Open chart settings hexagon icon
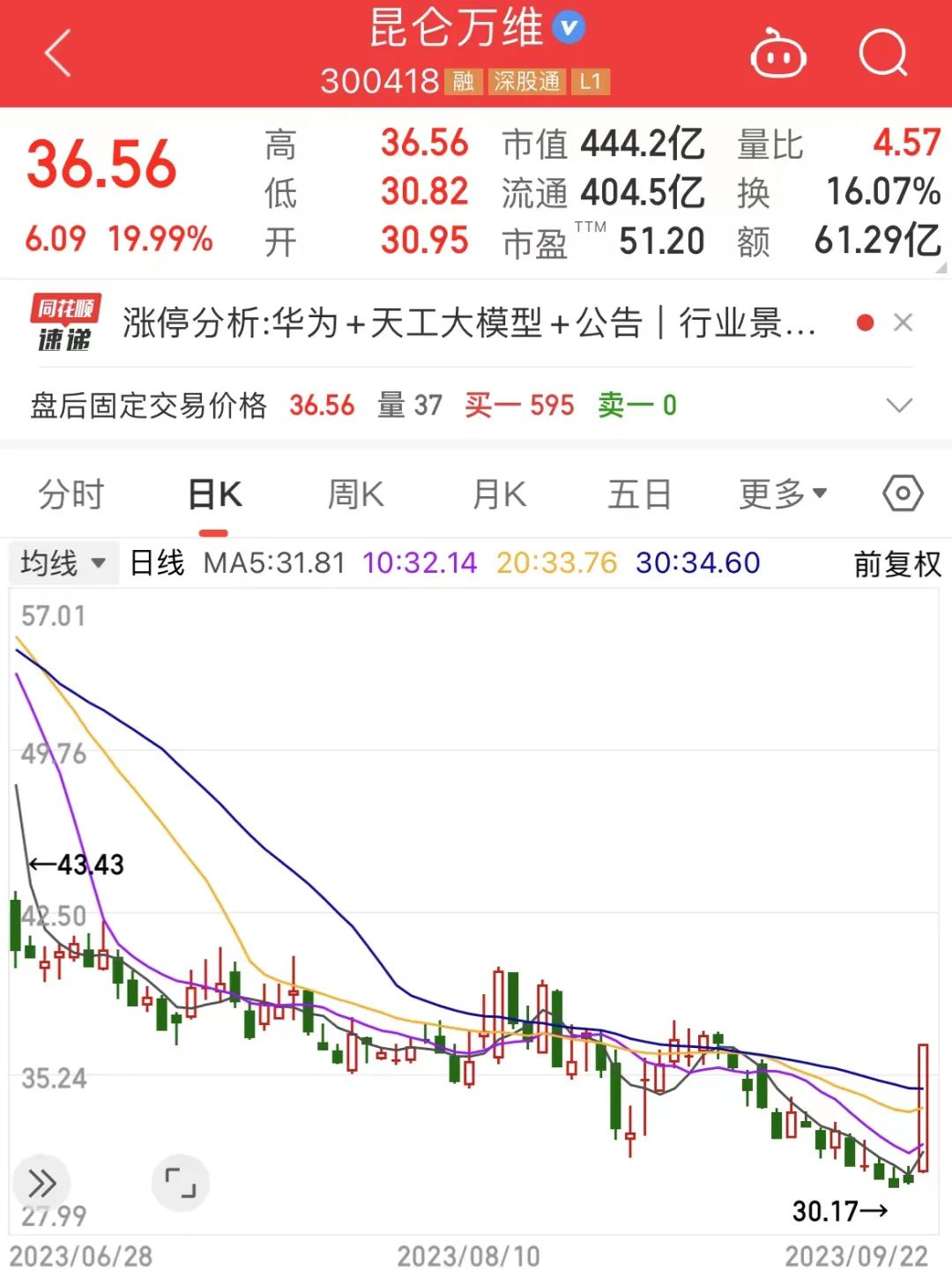Image resolution: width=952 pixels, height=1270 pixels. 903,494
